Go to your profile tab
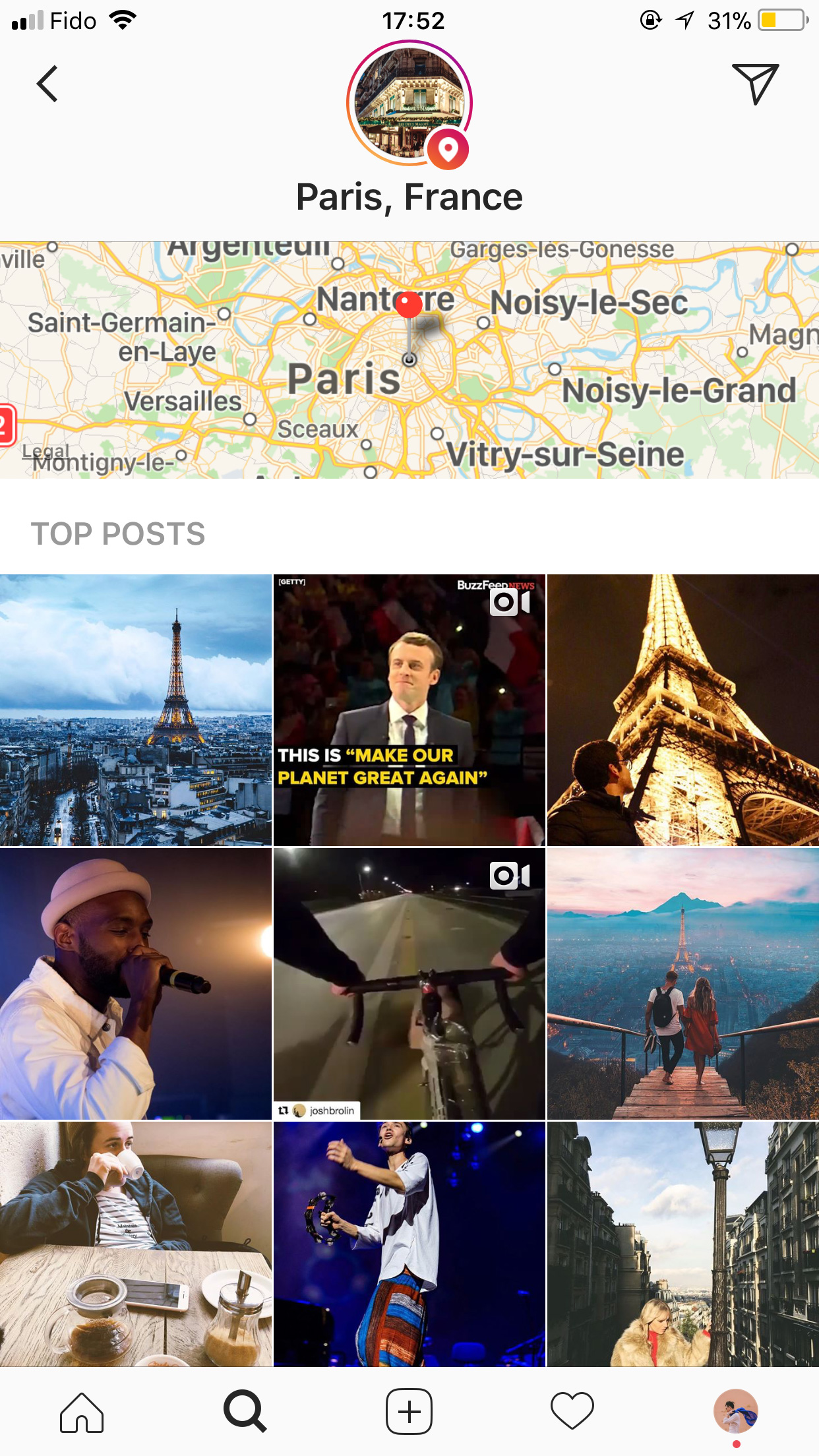The width and height of the screenshot is (819, 1456). [736, 1412]
